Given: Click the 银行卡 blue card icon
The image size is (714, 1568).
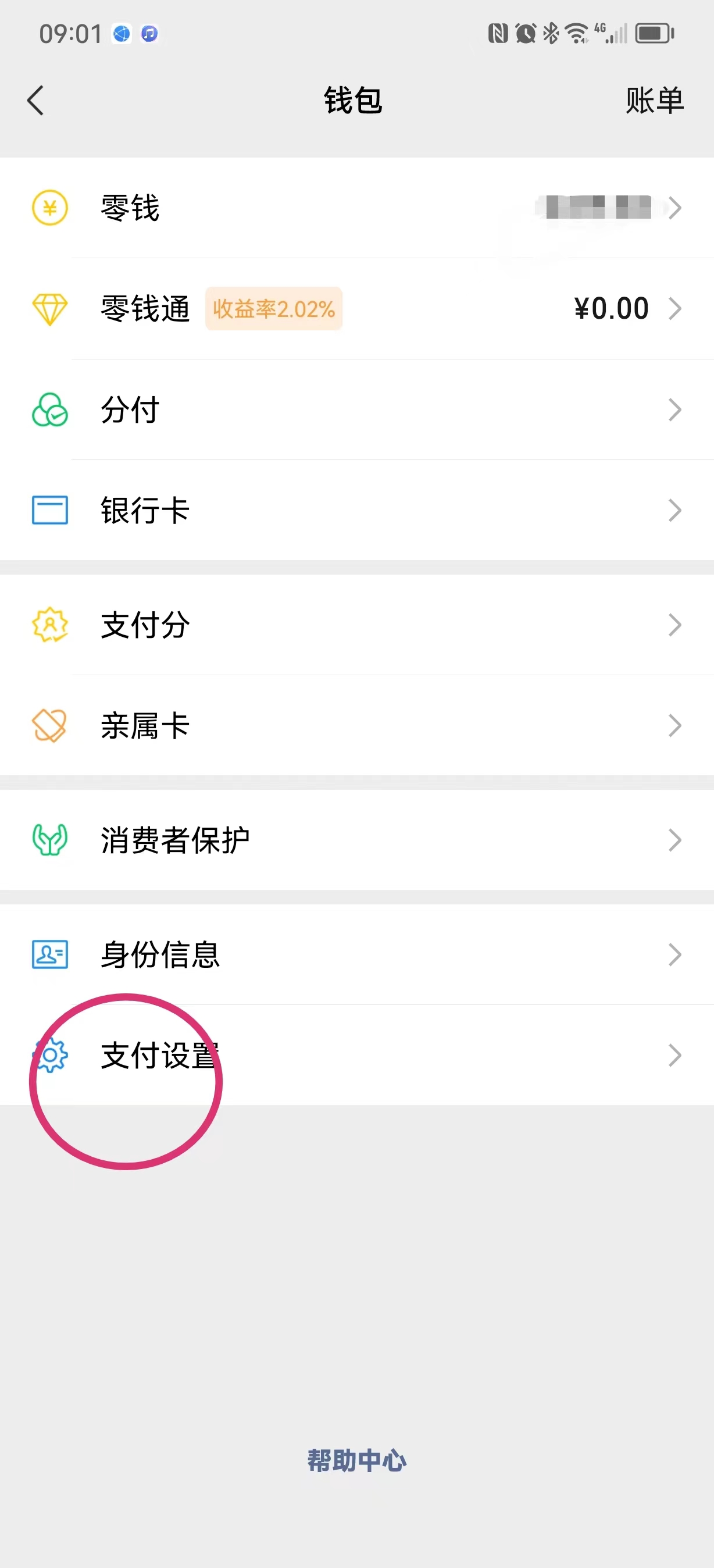Looking at the screenshot, I should tap(49, 511).
